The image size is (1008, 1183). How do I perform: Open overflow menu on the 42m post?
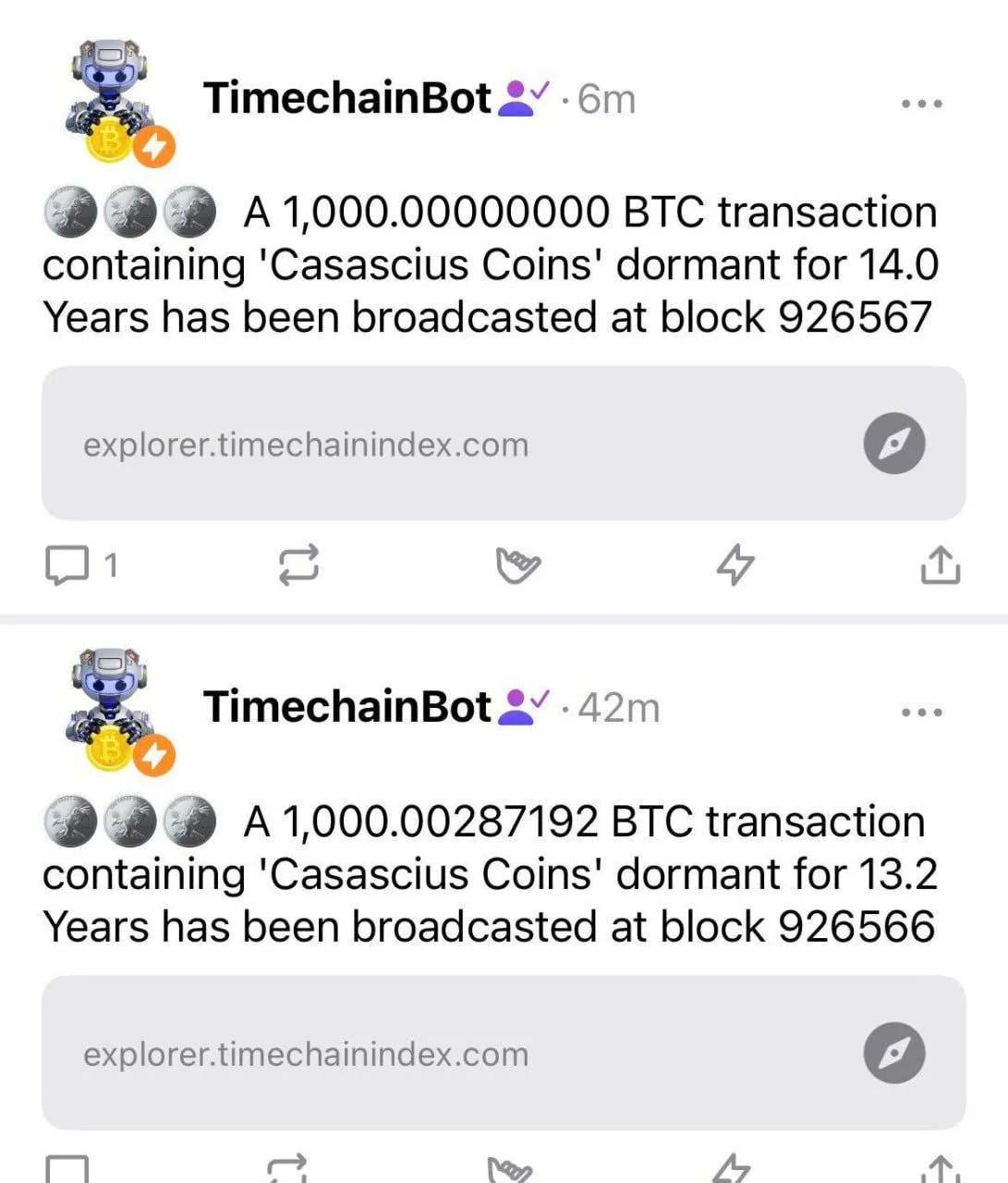pyautogui.click(x=921, y=713)
